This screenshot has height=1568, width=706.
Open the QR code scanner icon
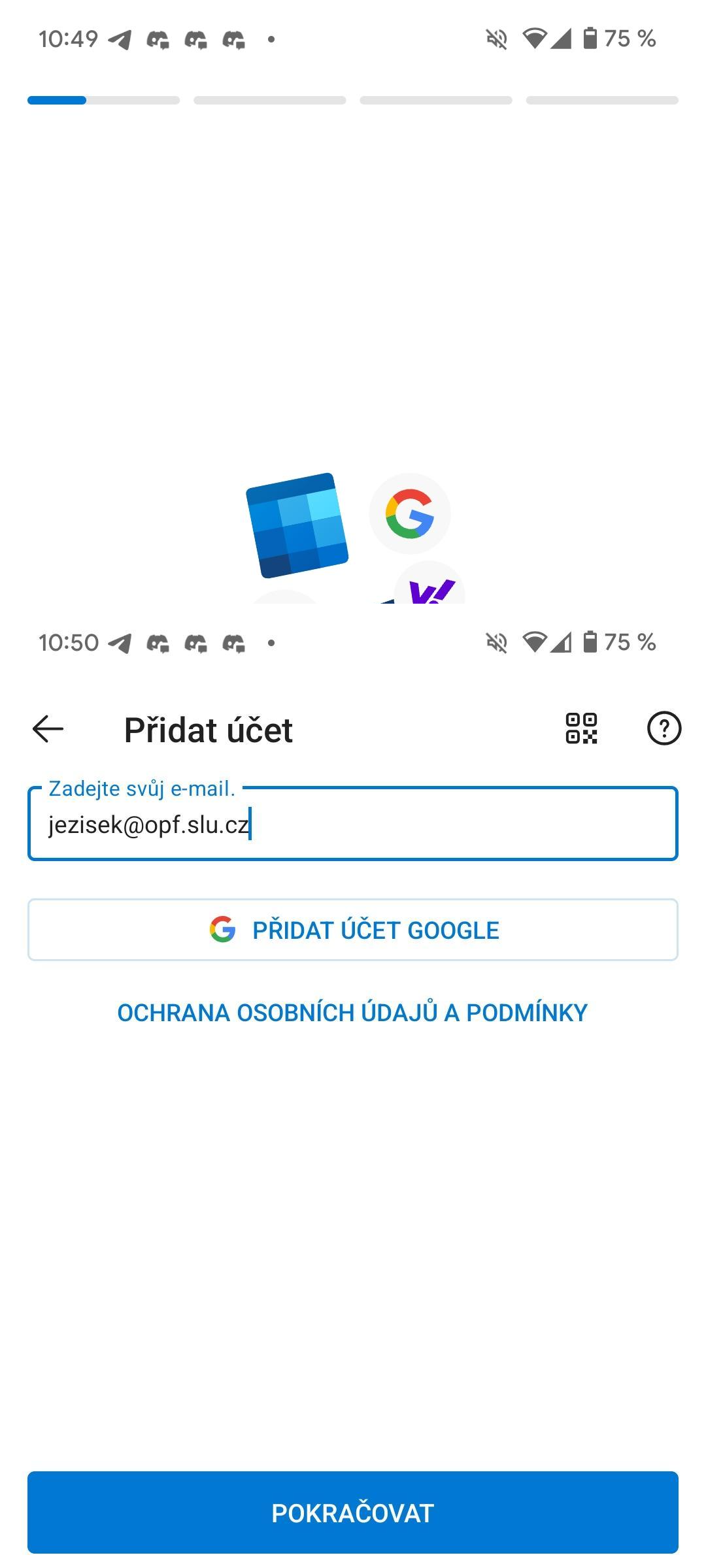coord(581,728)
